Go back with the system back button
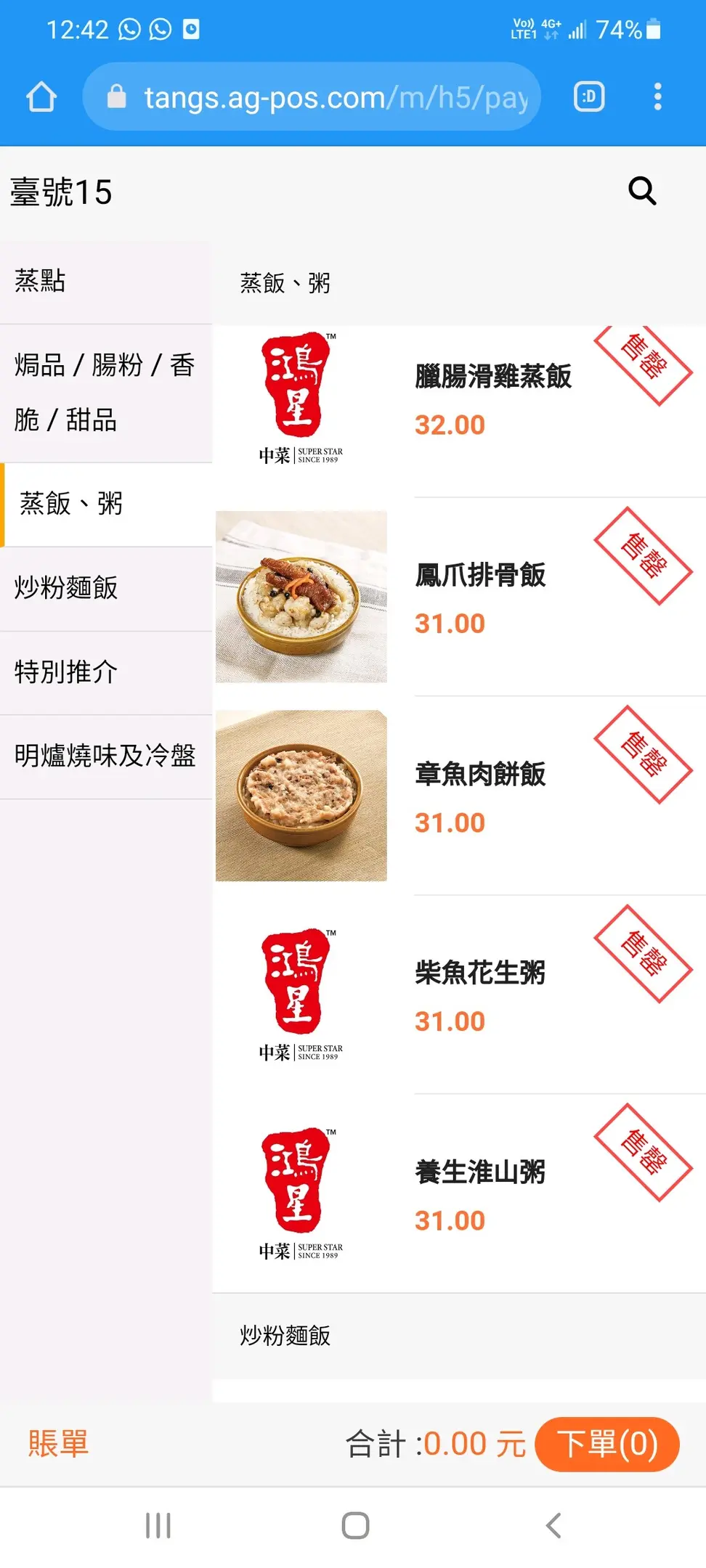Image resolution: width=706 pixels, height=1568 pixels. tap(553, 1525)
